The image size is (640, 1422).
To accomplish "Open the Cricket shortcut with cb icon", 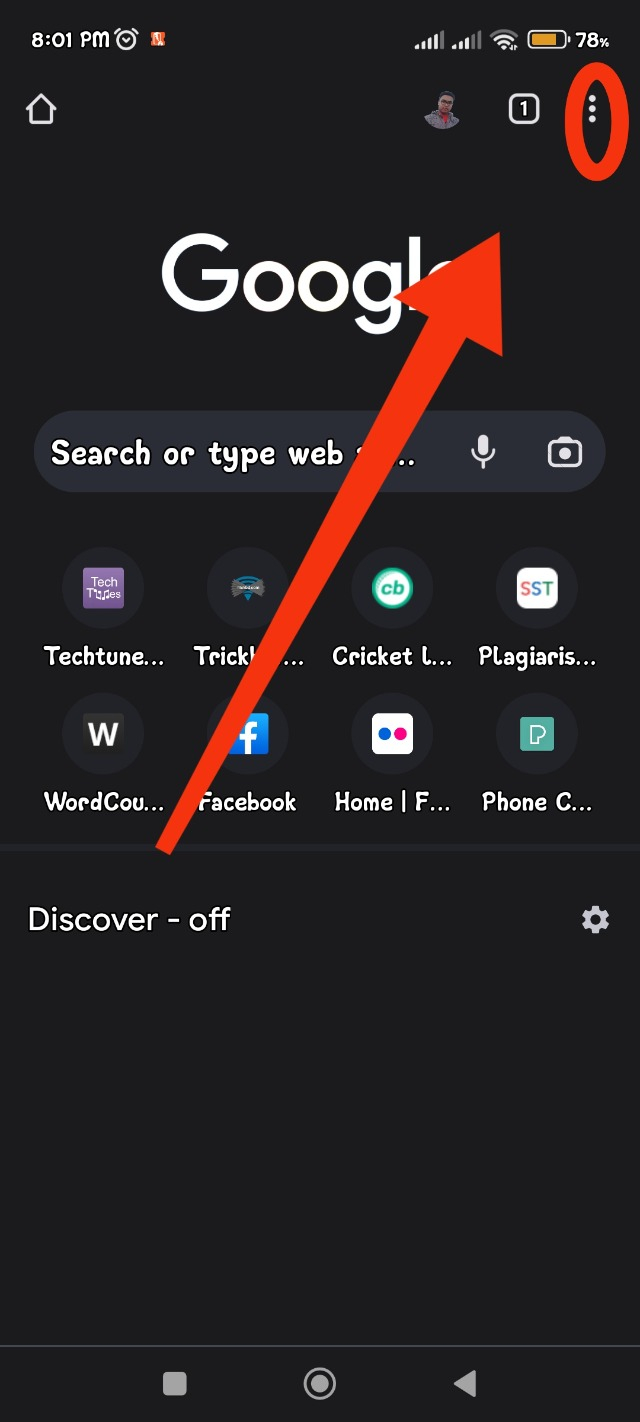I will coord(392,589).
